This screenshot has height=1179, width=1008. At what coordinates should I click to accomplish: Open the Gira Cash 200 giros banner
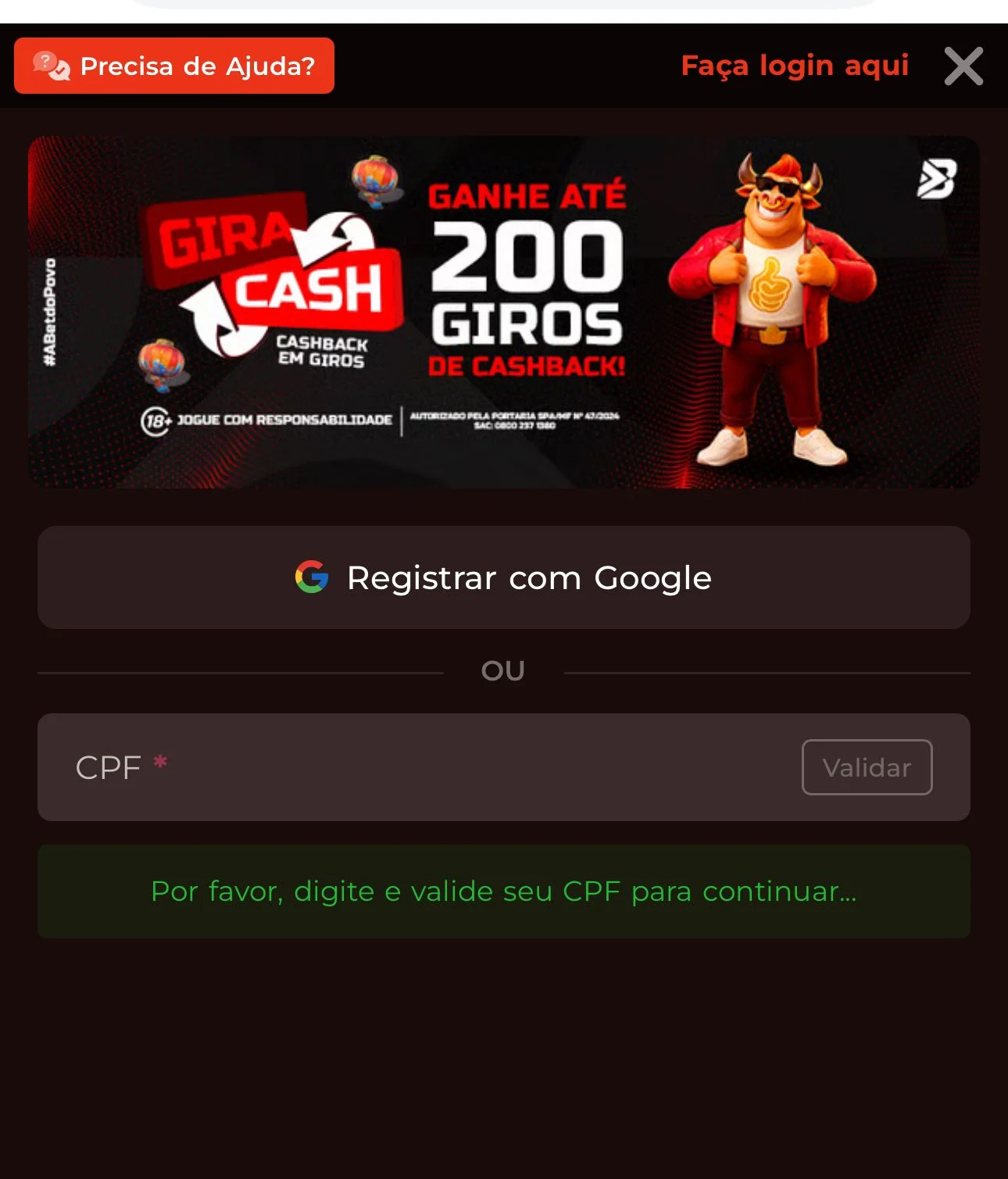(503, 313)
